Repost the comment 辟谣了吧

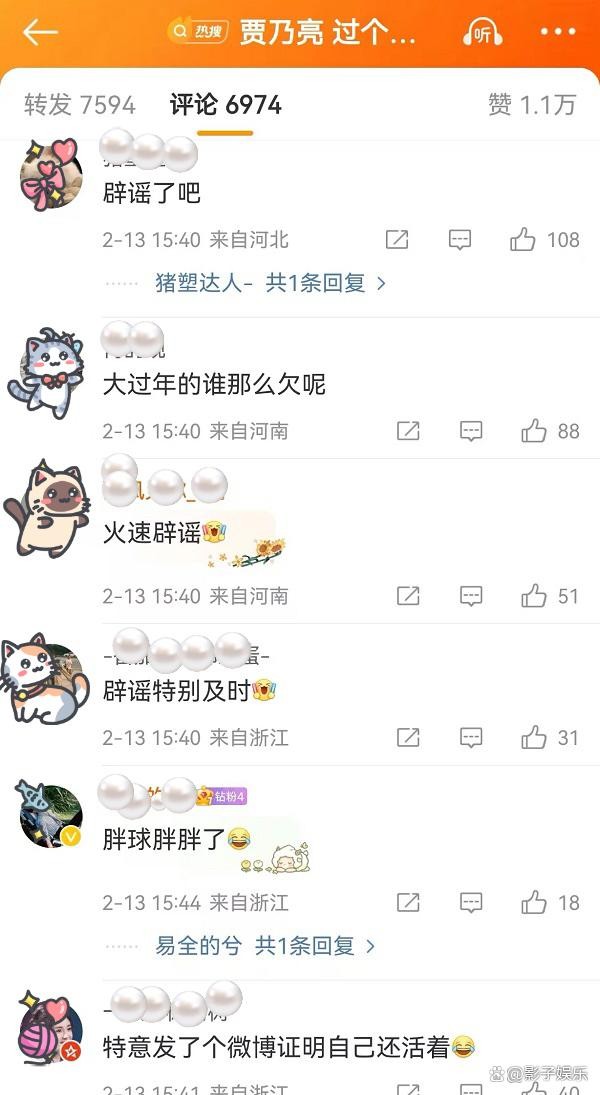[x=397, y=240]
